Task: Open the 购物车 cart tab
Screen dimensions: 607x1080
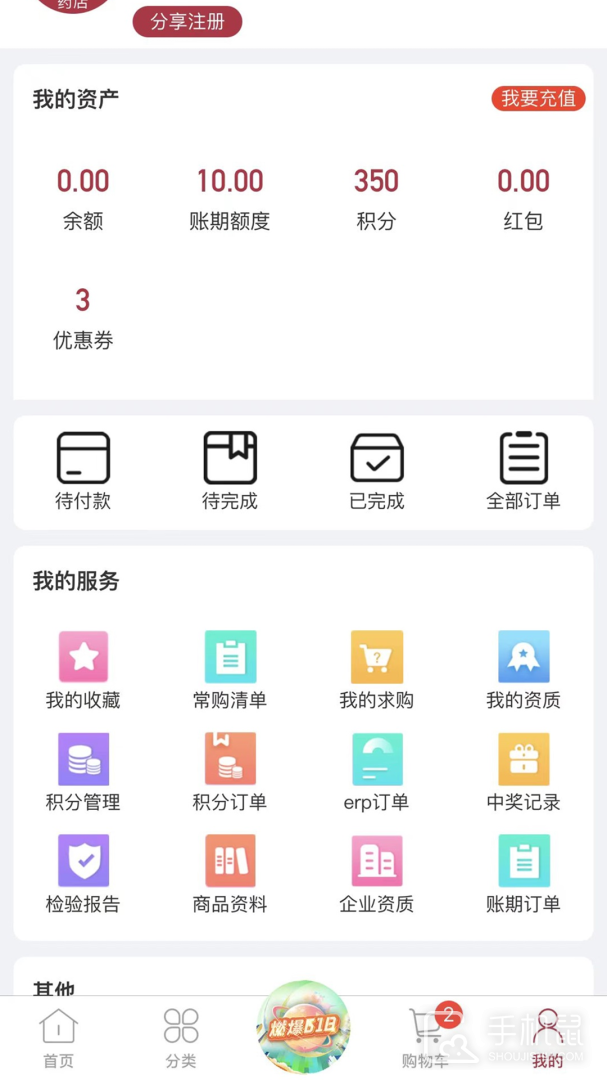Action: [426, 1038]
